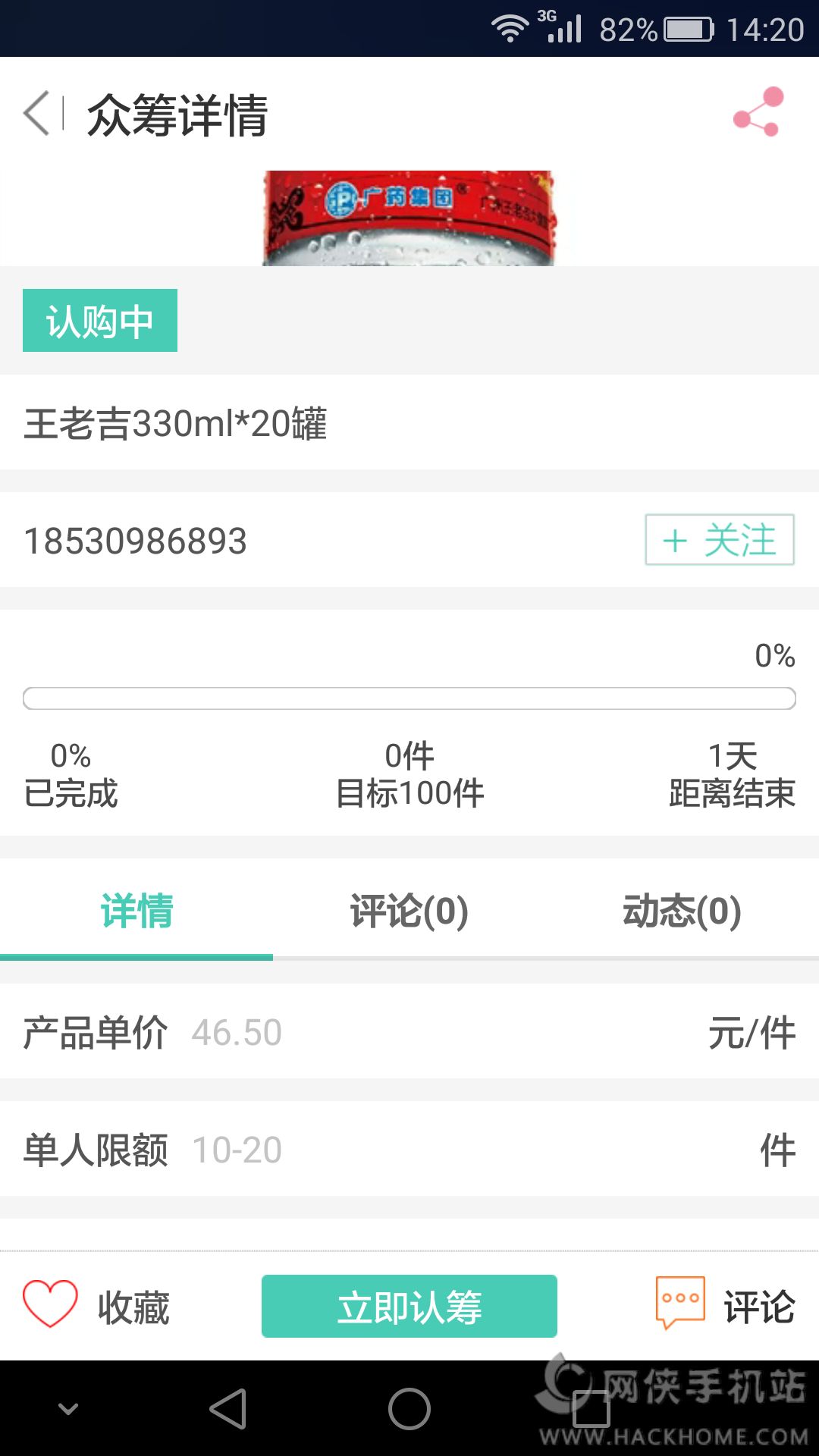Go back from the 众筹详情 page
The height and width of the screenshot is (1456, 819).
[x=38, y=114]
